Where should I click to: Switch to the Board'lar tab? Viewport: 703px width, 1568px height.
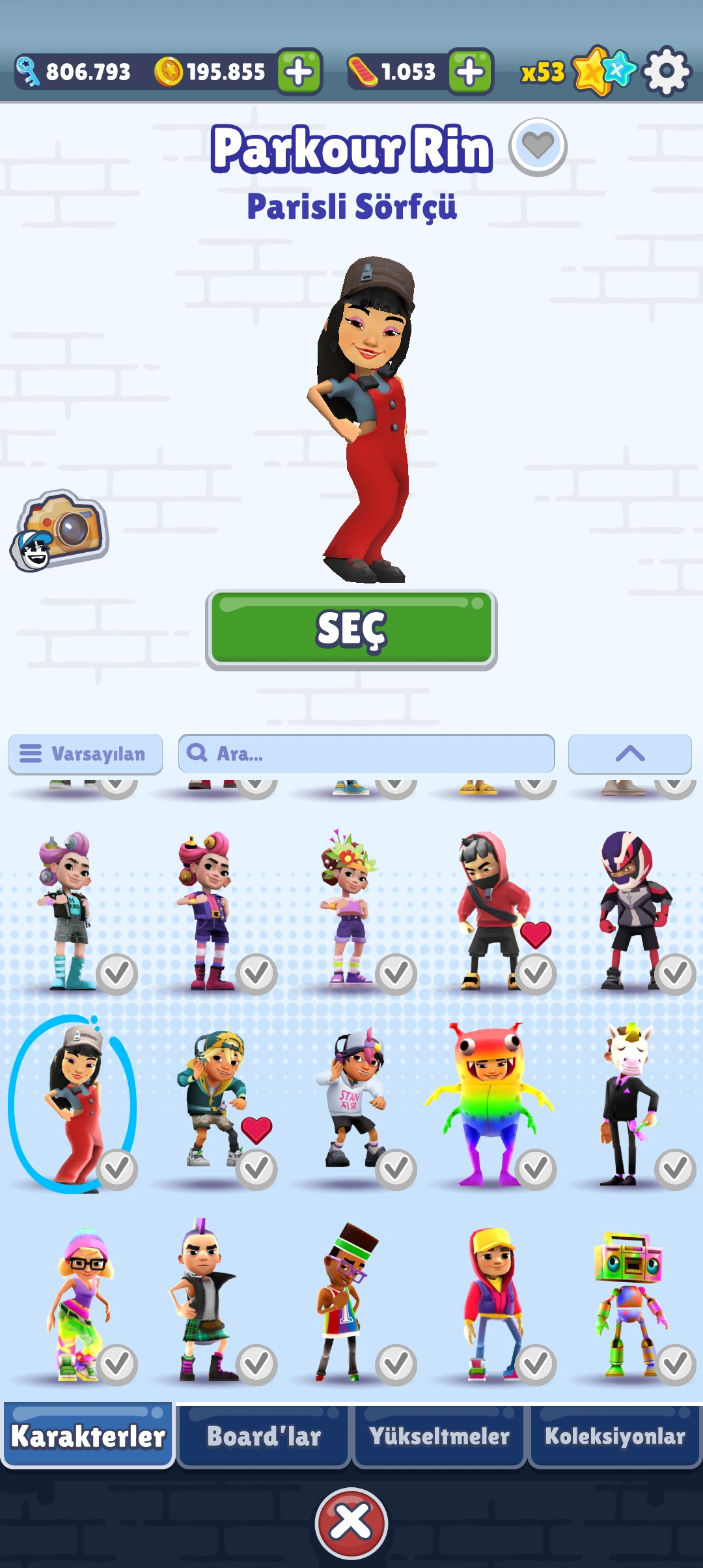tap(264, 1436)
